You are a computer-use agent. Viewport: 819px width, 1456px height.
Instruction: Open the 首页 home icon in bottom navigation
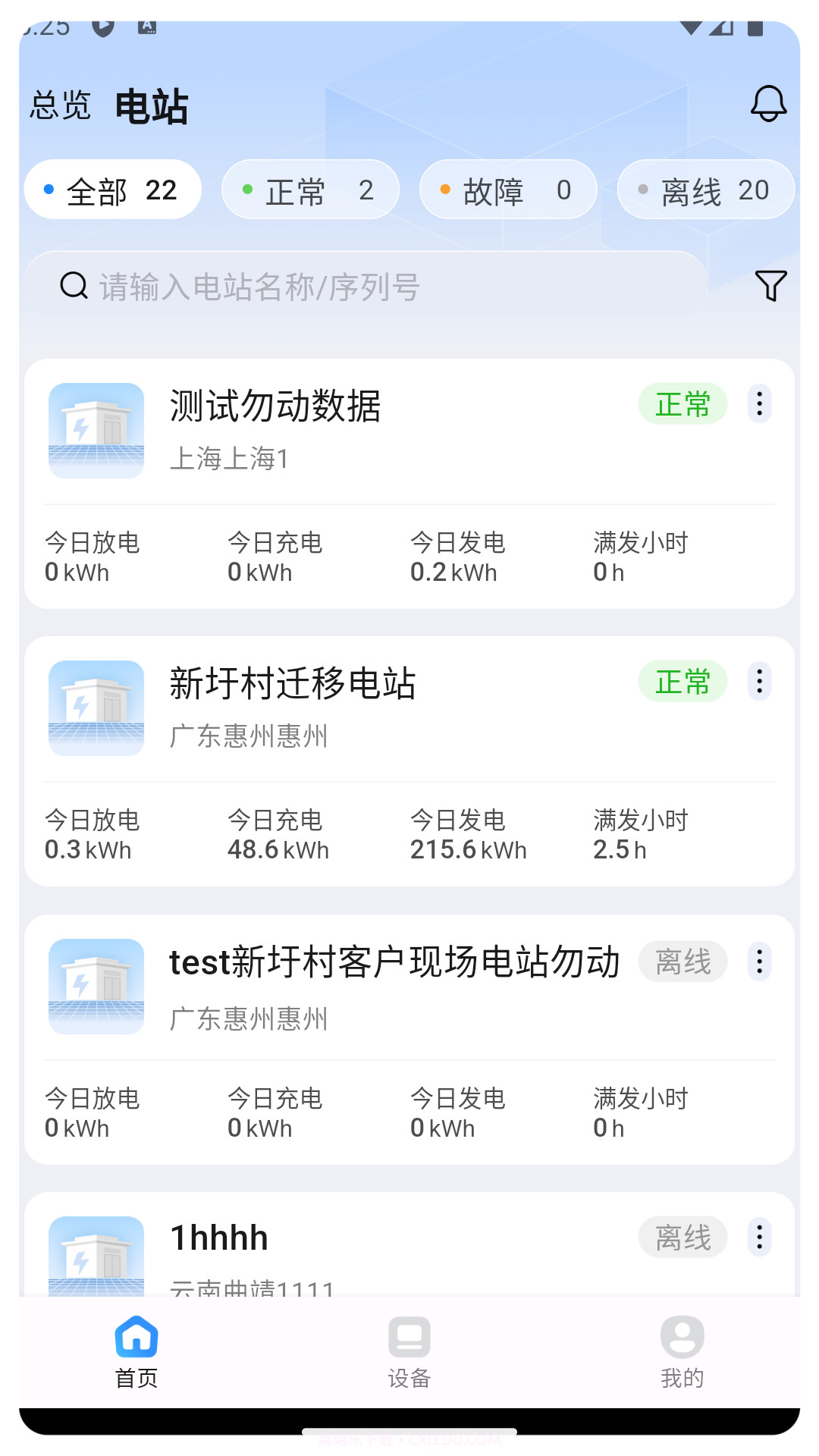[136, 1338]
